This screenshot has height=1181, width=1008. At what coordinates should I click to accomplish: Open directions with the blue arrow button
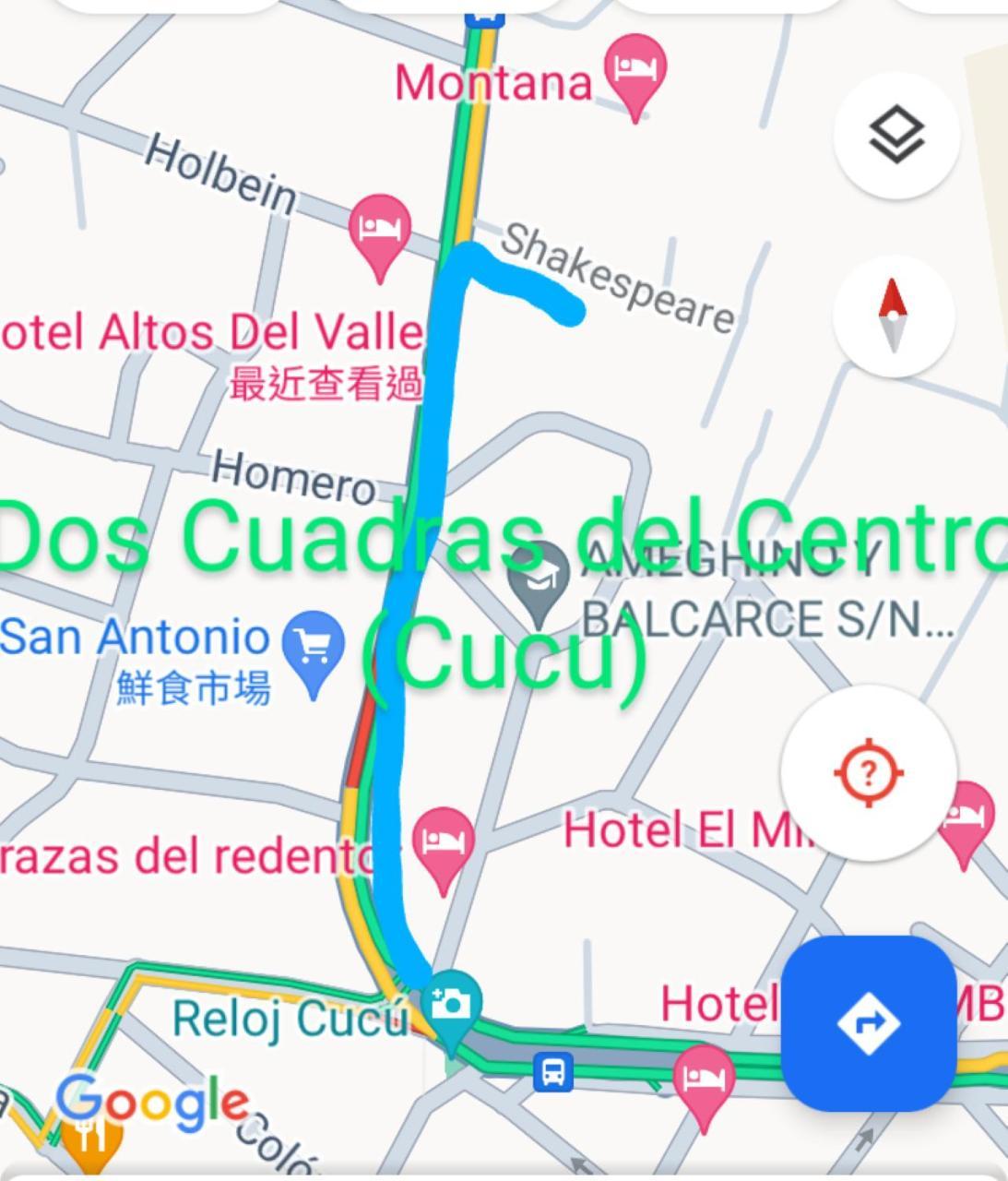coord(868,1022)
